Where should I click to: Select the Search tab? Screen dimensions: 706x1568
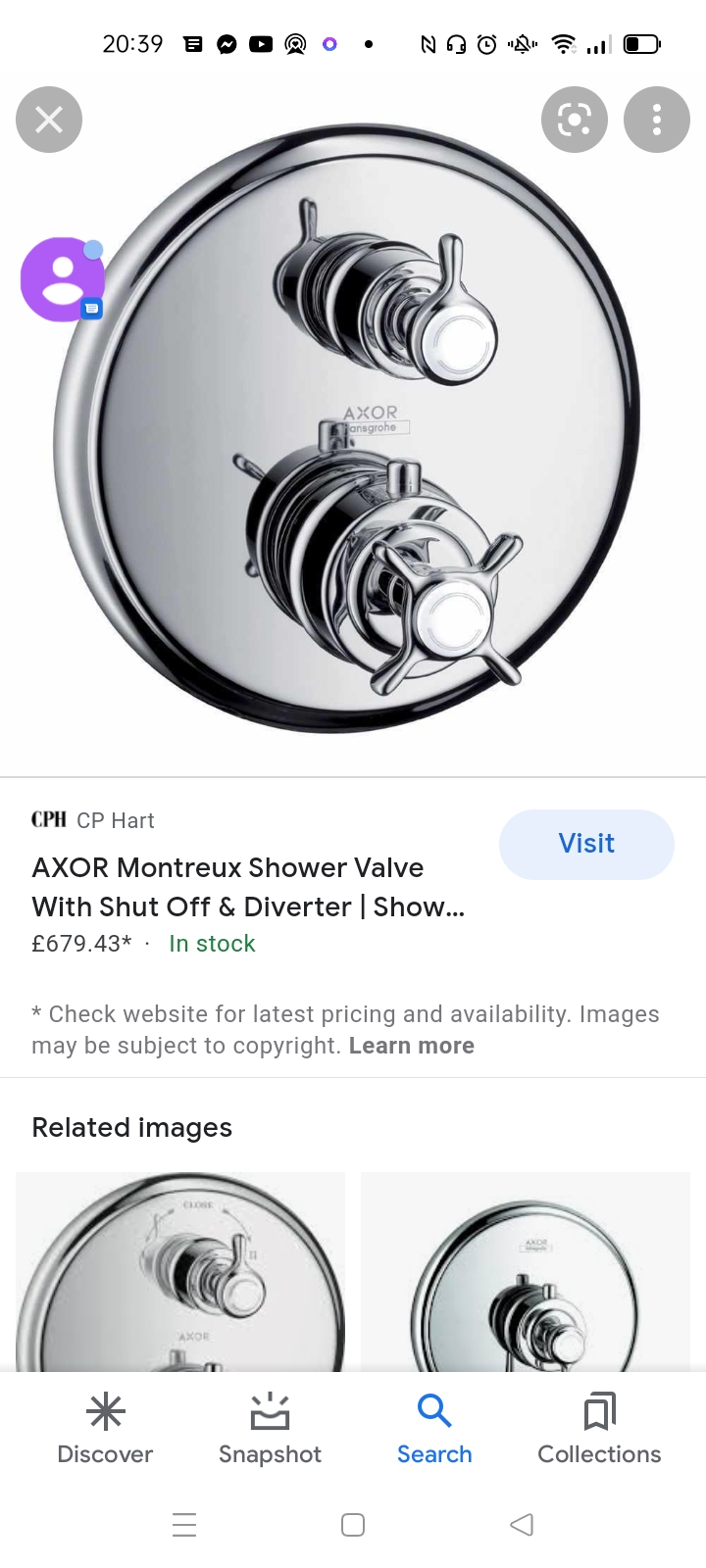click(x=434, y=1430)
